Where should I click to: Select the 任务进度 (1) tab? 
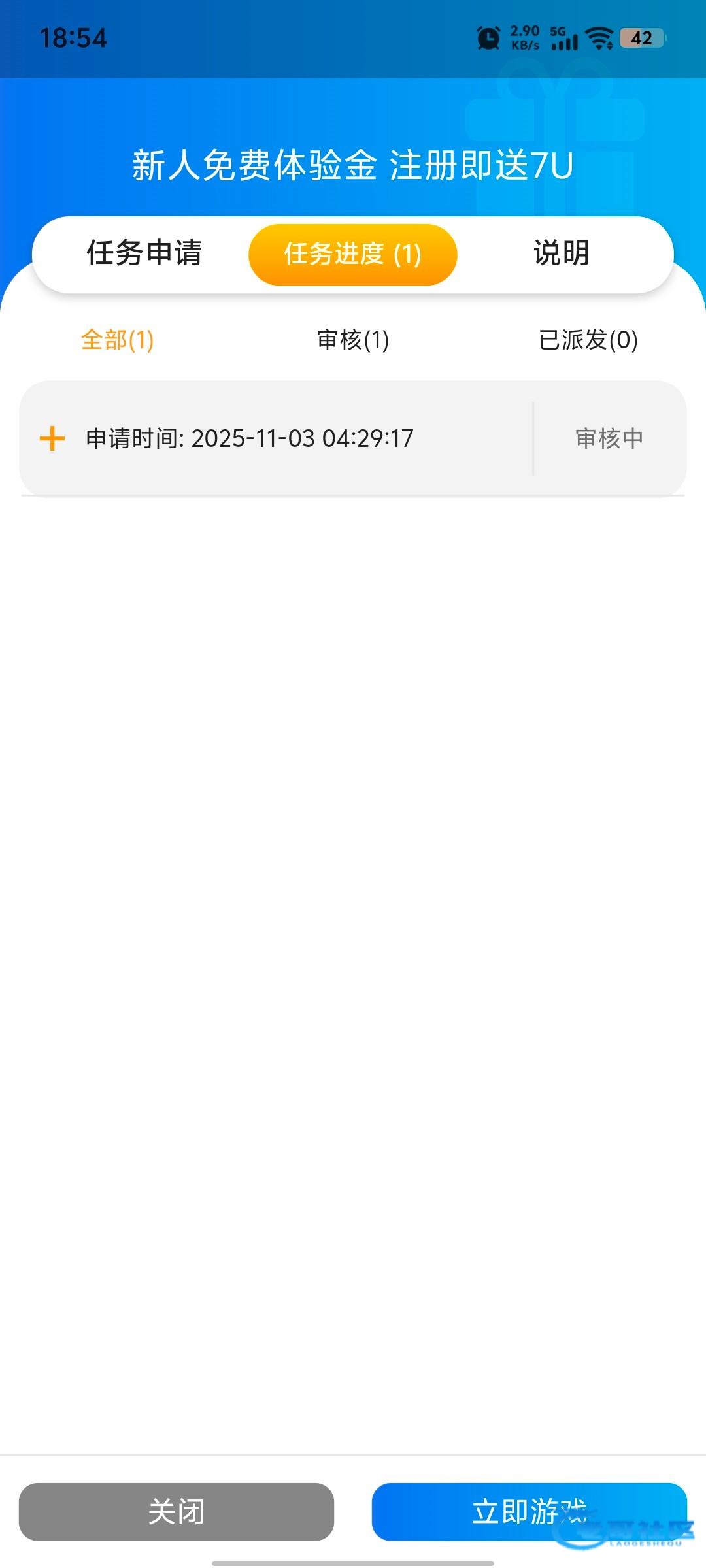coord(352,254)
